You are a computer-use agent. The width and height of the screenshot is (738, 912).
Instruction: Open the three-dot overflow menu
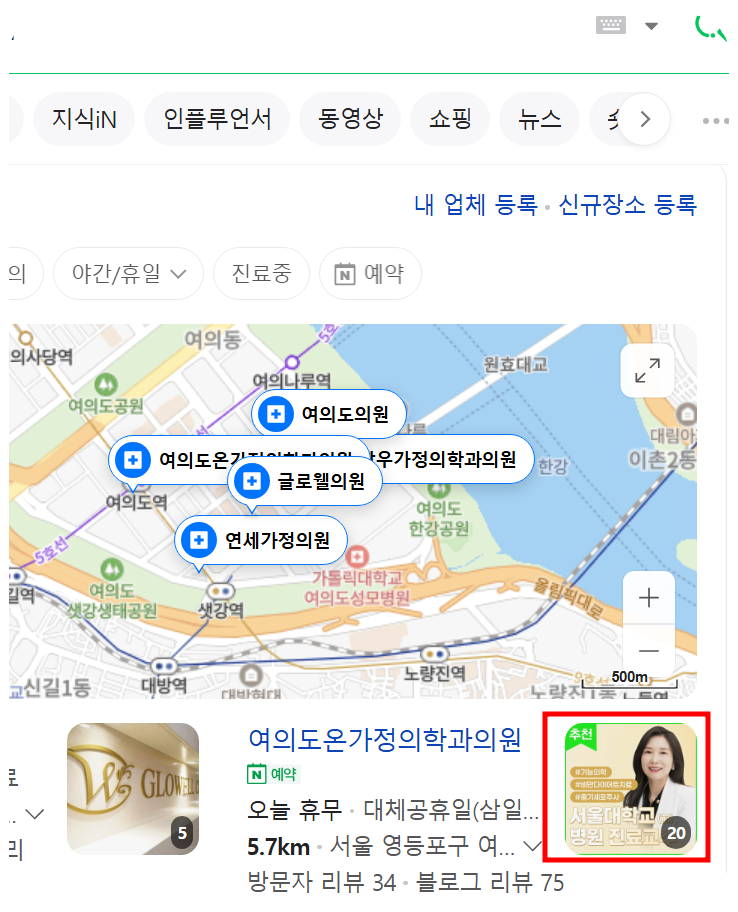(x=716, y=121)
